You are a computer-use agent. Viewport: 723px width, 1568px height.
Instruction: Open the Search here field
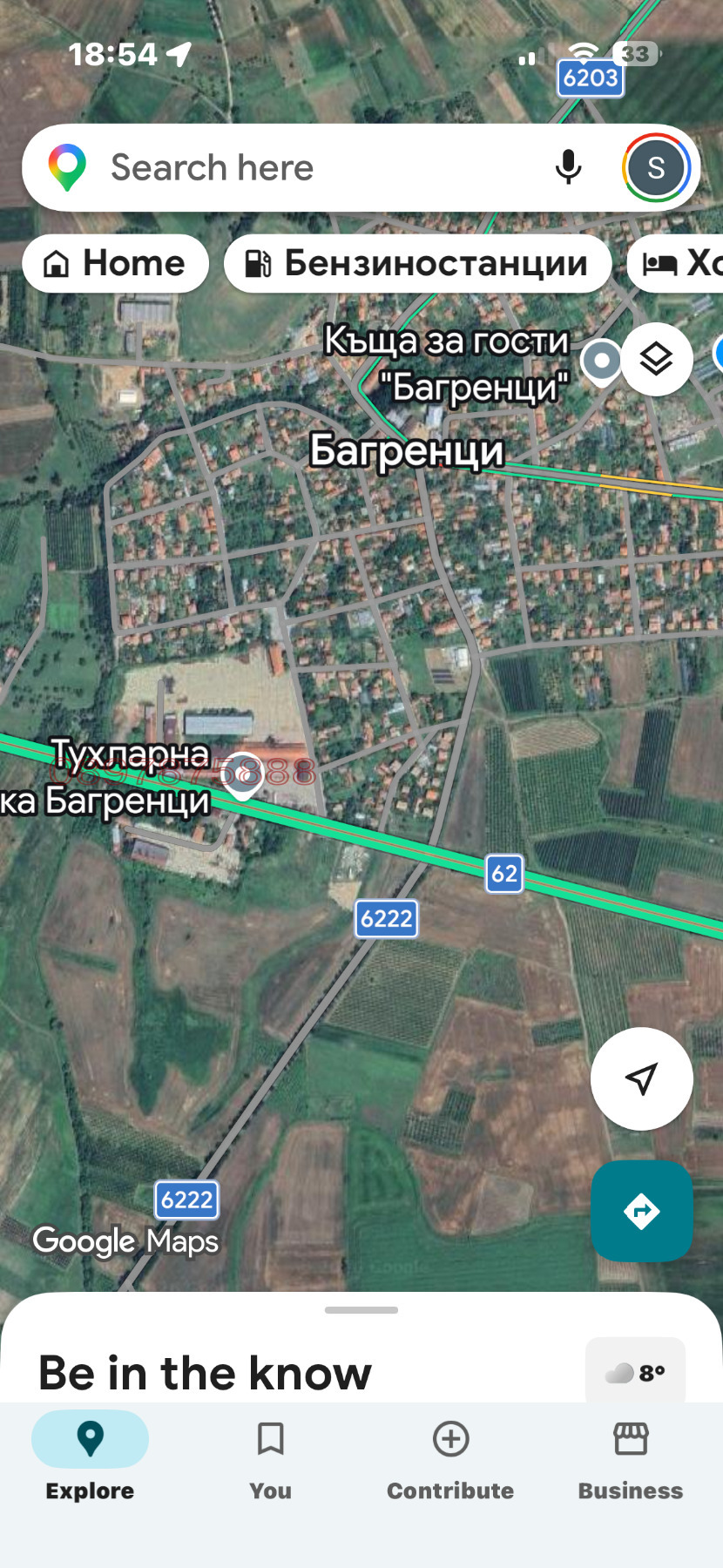tap(305, 167)
